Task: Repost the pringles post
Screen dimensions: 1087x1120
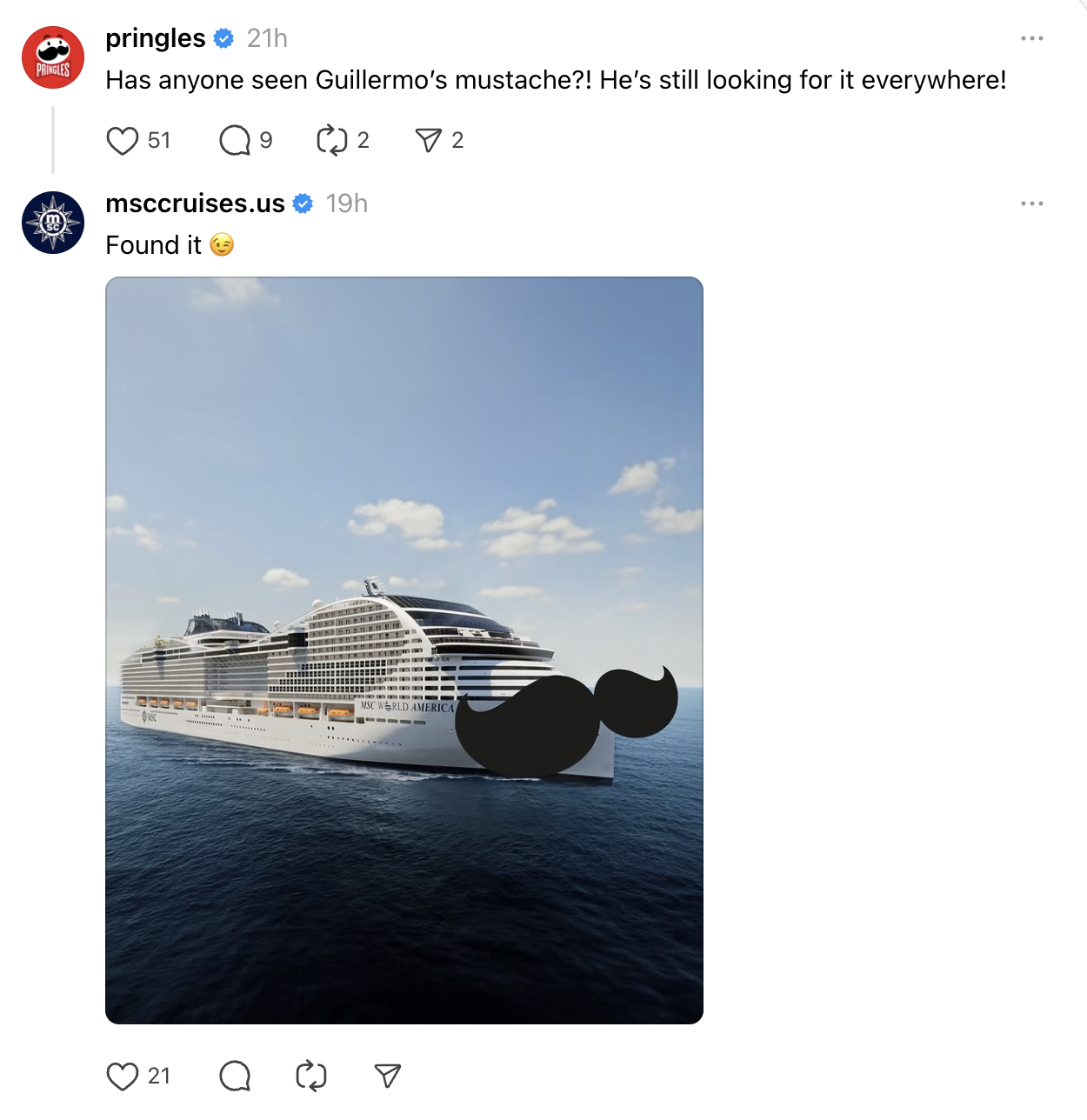Action: (331, 141)
